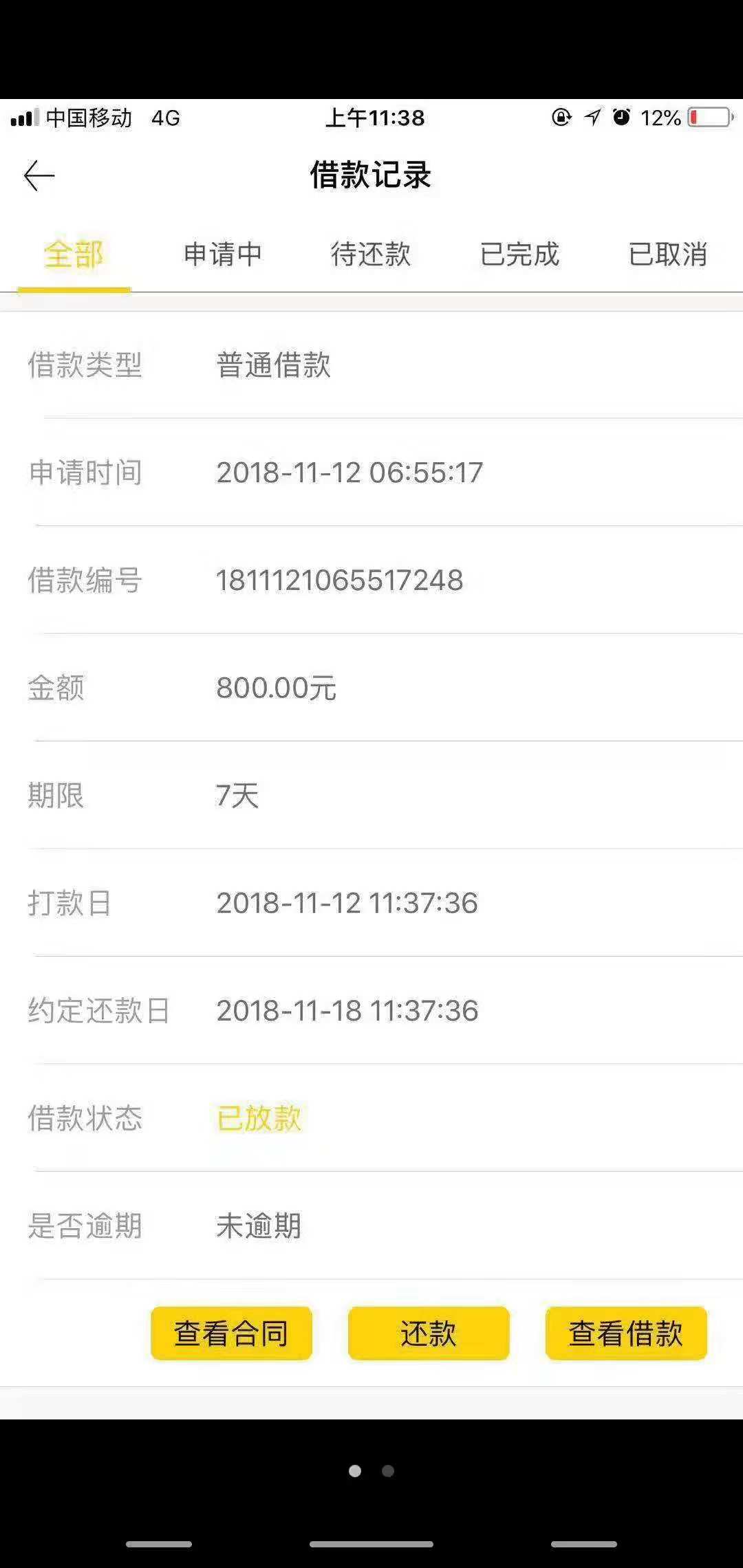Show the 已完成 loans tab

(x=519, y=254)
